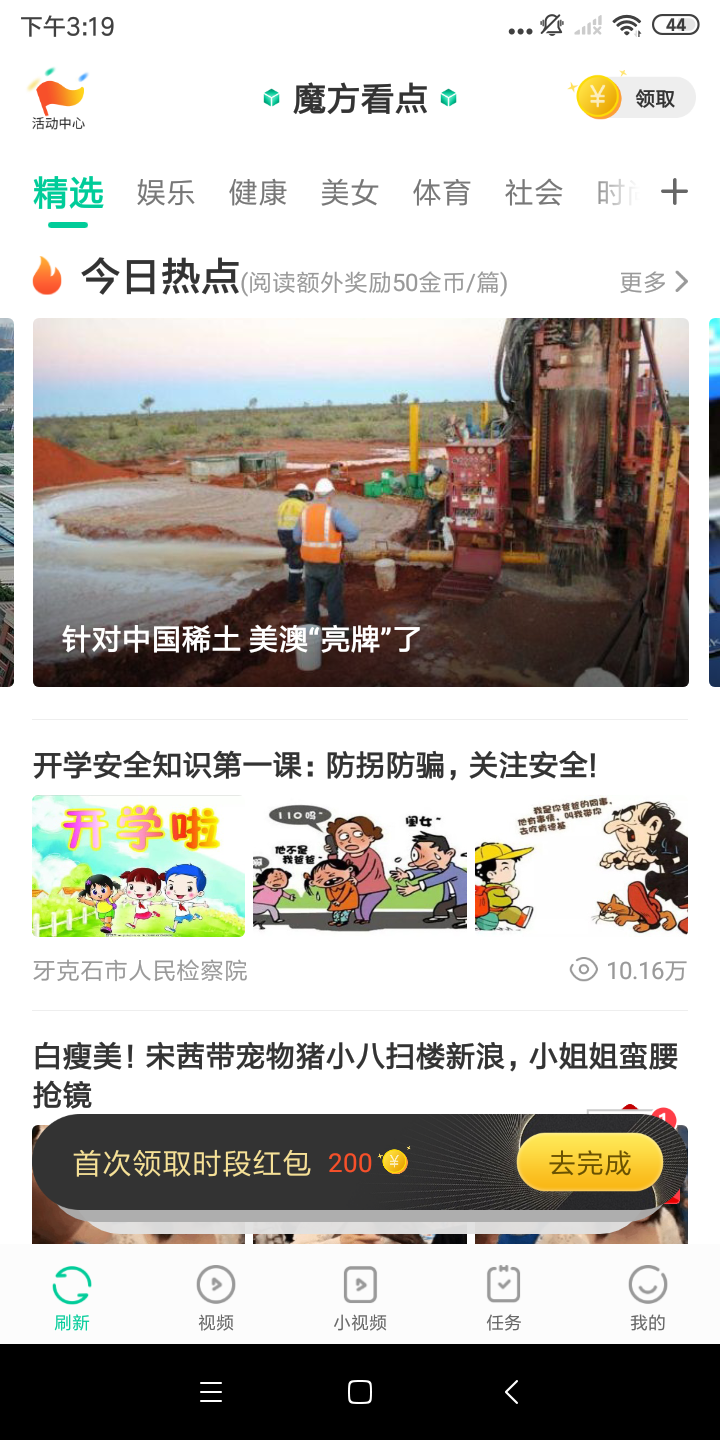Tap the system back button
720x1440 pixels.
[x=511, y=1392]
